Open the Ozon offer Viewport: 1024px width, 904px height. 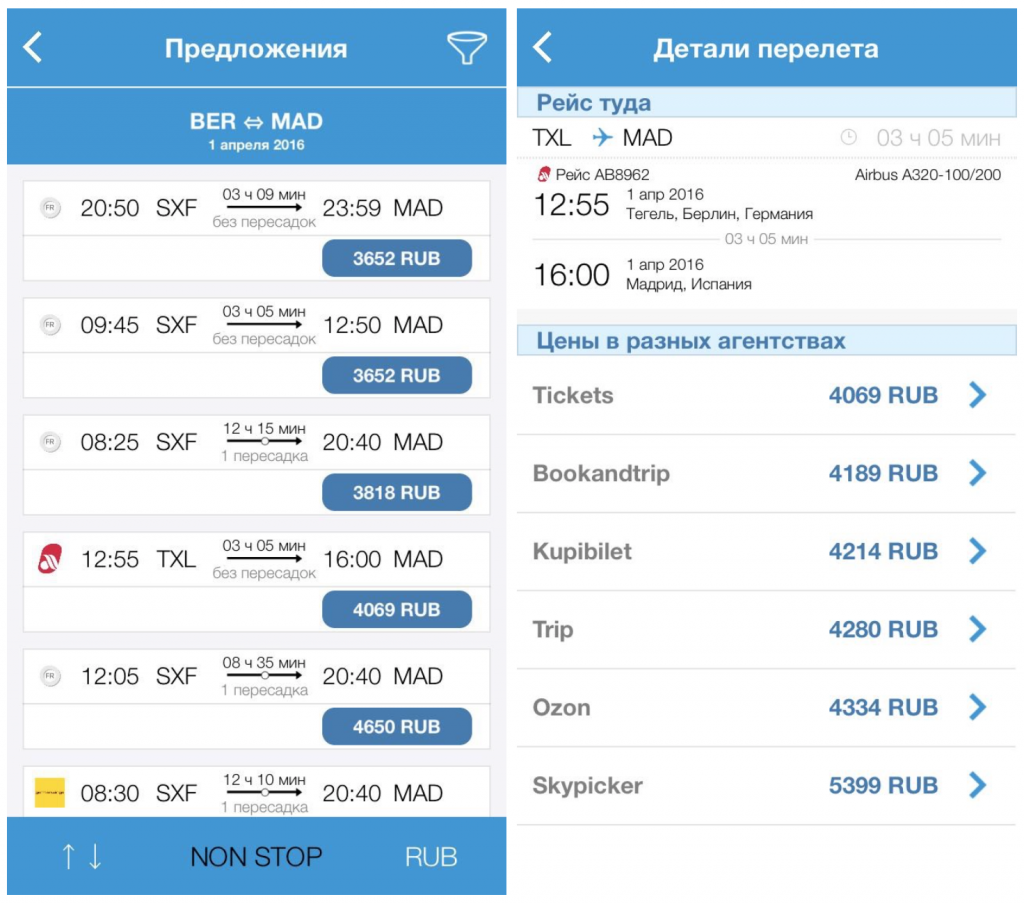click(x=766, y=707)
